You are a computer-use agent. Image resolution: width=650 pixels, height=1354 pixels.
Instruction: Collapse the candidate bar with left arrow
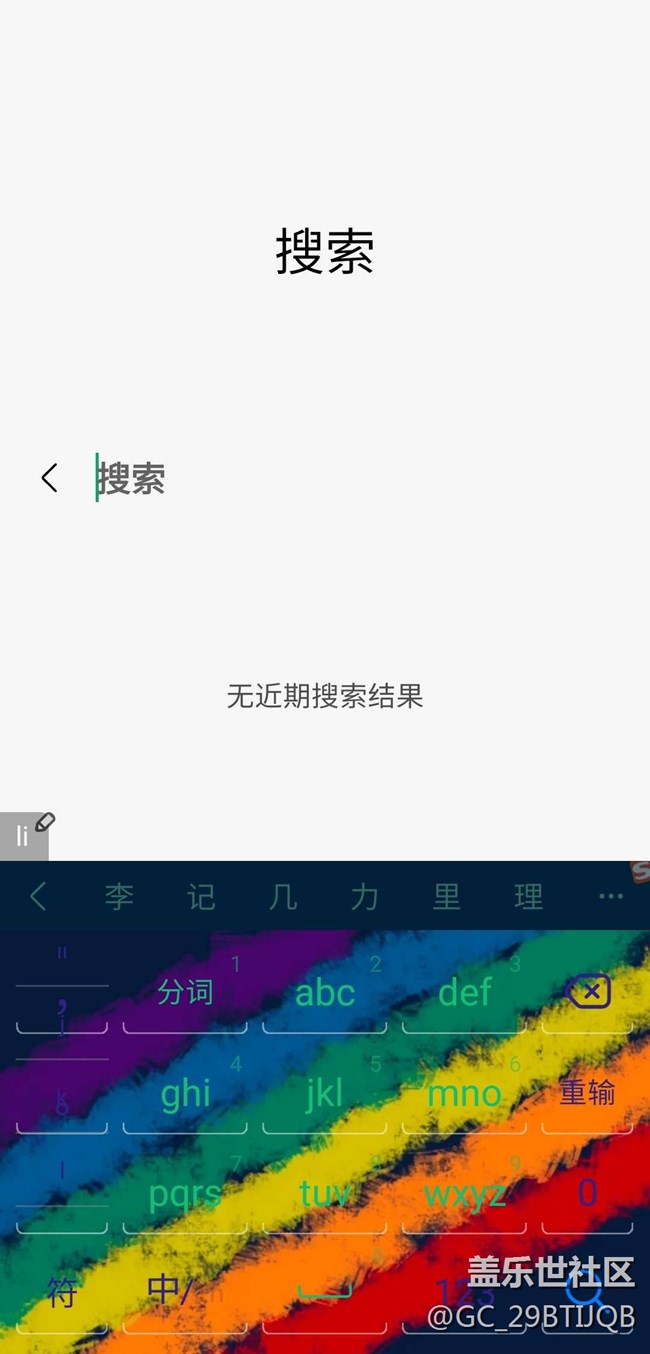click(x=38, y=896)
